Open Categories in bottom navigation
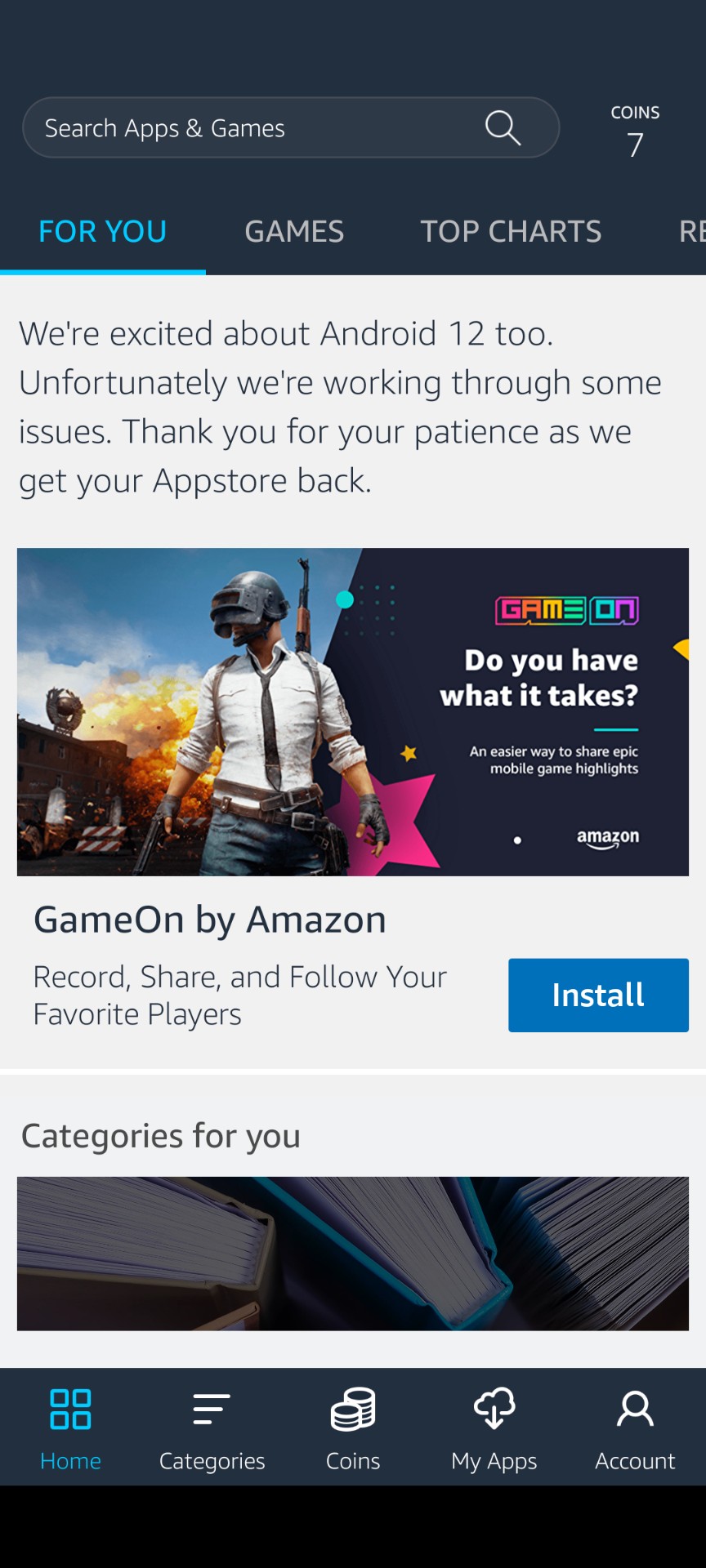This screenshot has width=706, height=1568. [212, 1428]
